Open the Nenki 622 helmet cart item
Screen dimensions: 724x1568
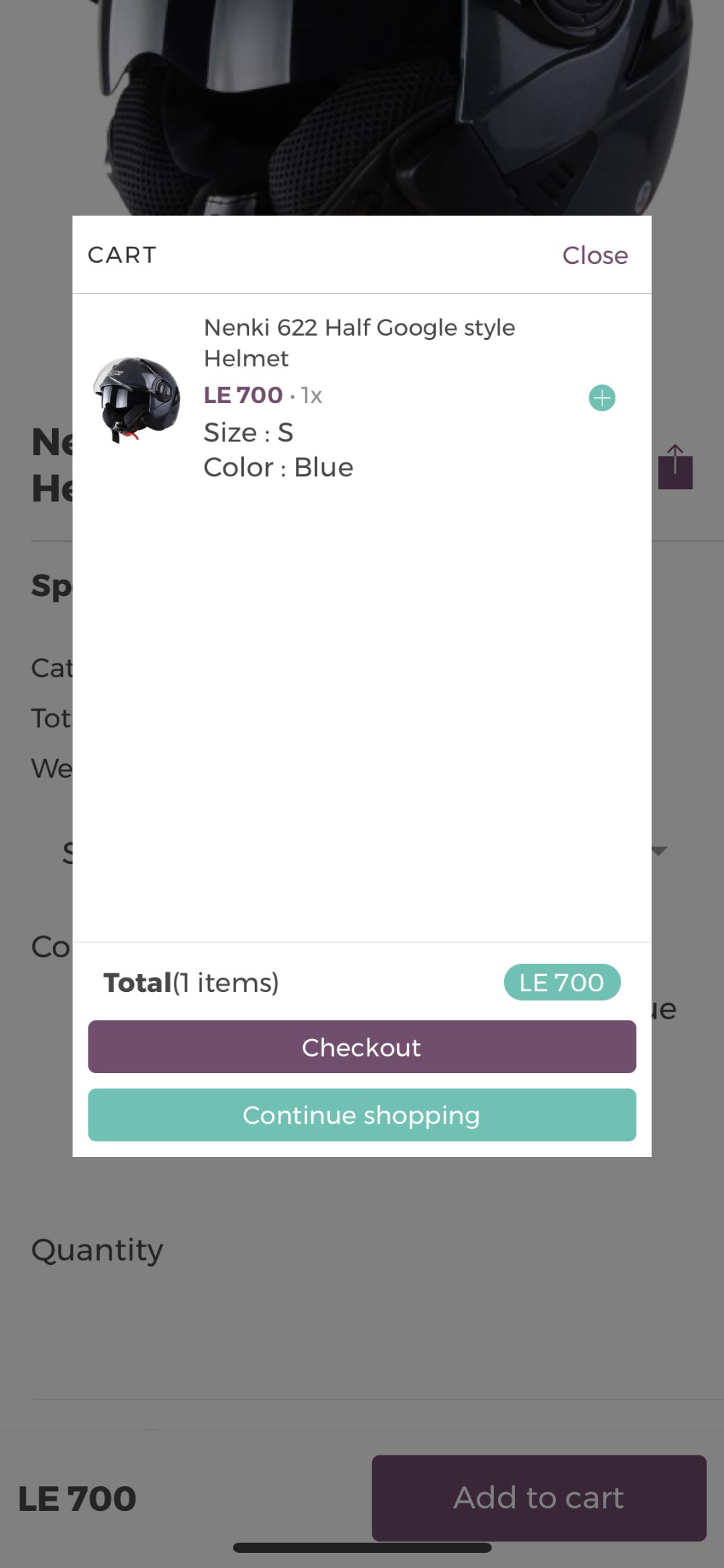(x=359, y=343)
